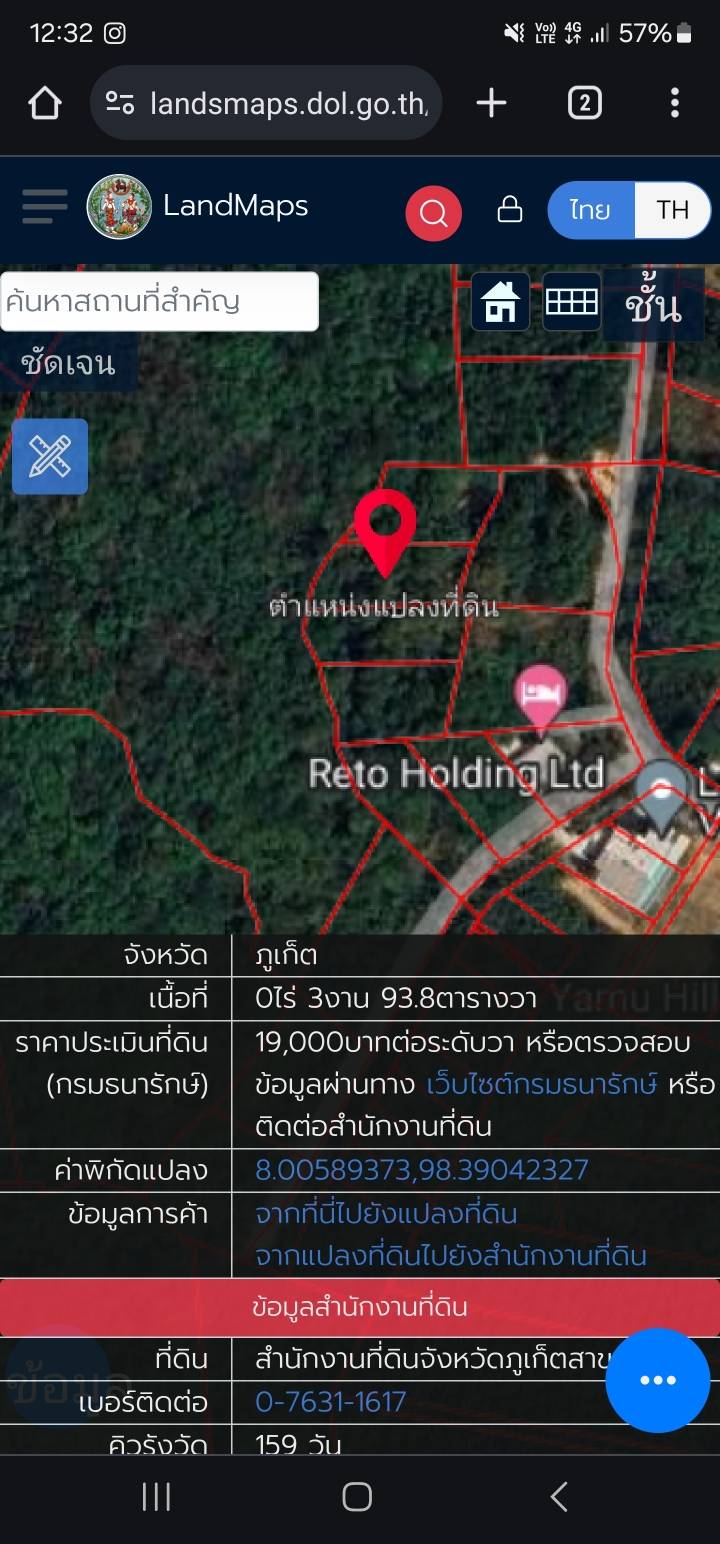This screenshot has height=1544, width=720.
Task: Open the blue three-dots floating button
Action: pyautogui.click(x=657, y=1380)
